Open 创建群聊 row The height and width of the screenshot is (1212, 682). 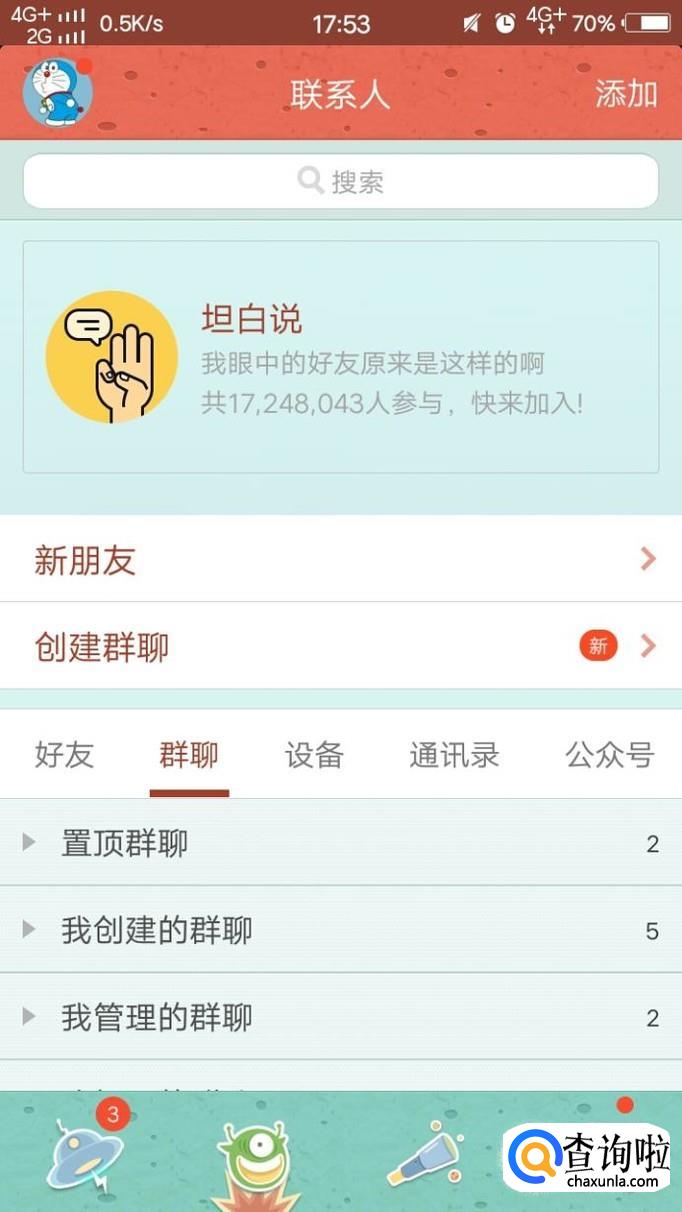(341, 647)
